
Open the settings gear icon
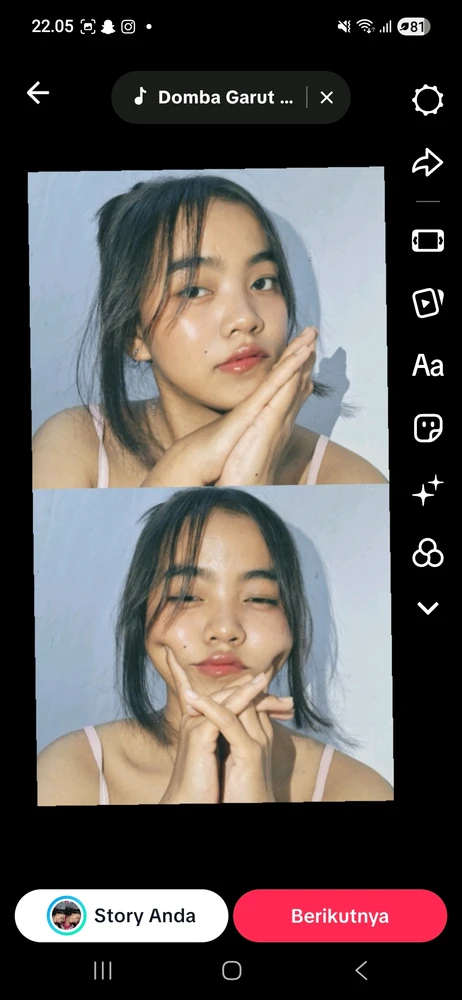click(427, 100)
